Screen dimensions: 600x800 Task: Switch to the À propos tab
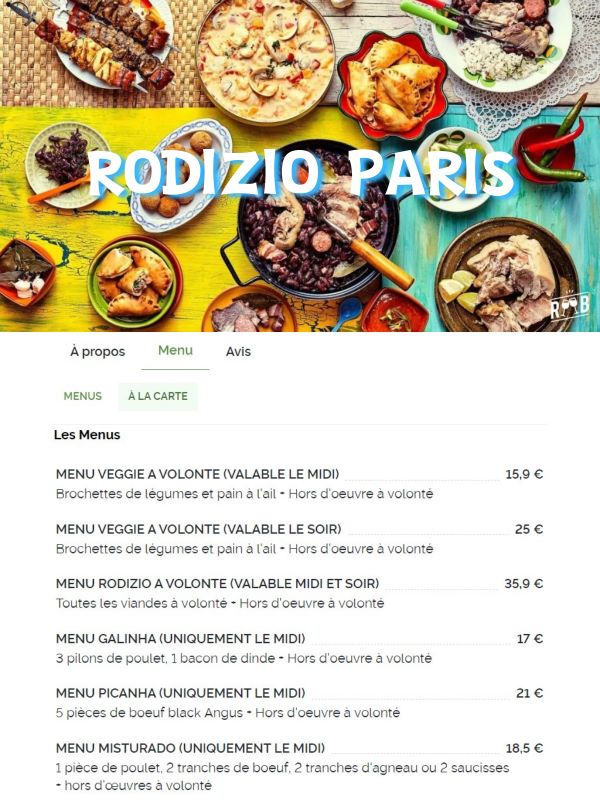(97, 351)
